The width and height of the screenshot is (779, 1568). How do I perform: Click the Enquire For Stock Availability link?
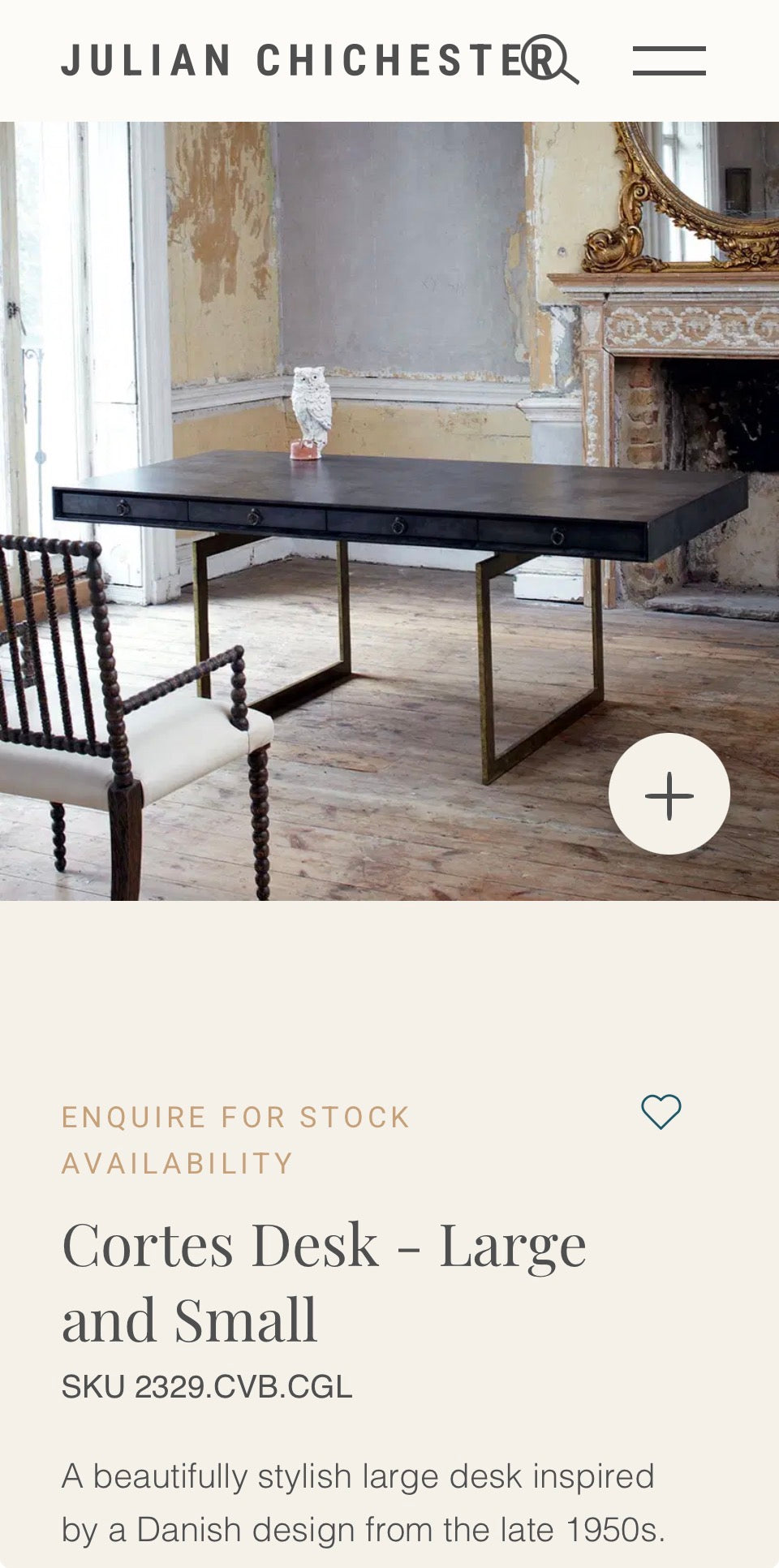coord(235,1138)
